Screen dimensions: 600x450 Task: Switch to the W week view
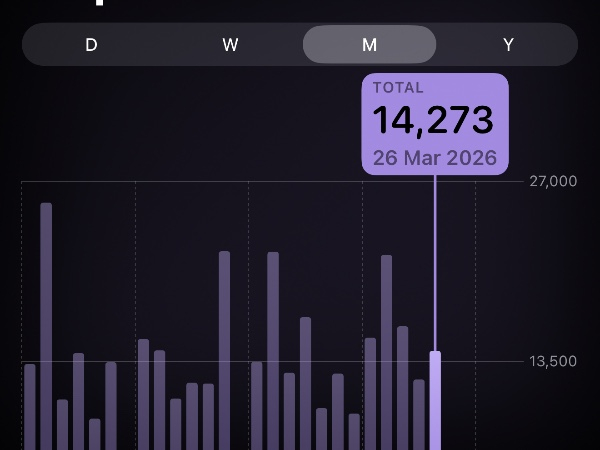click(x=230, y=45)
